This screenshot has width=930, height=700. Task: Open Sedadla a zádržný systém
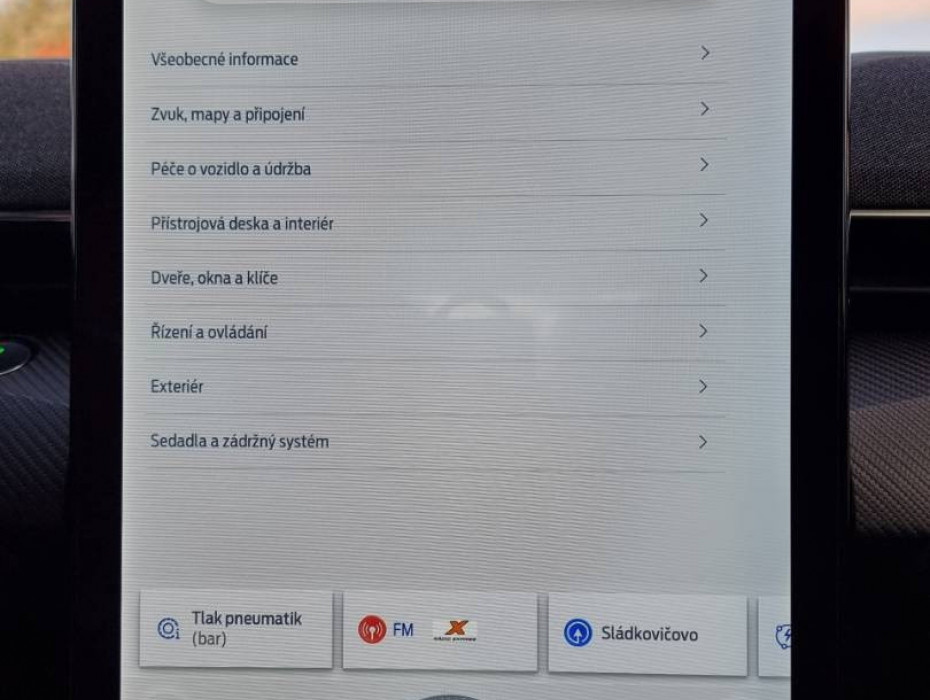pos(430,441)
